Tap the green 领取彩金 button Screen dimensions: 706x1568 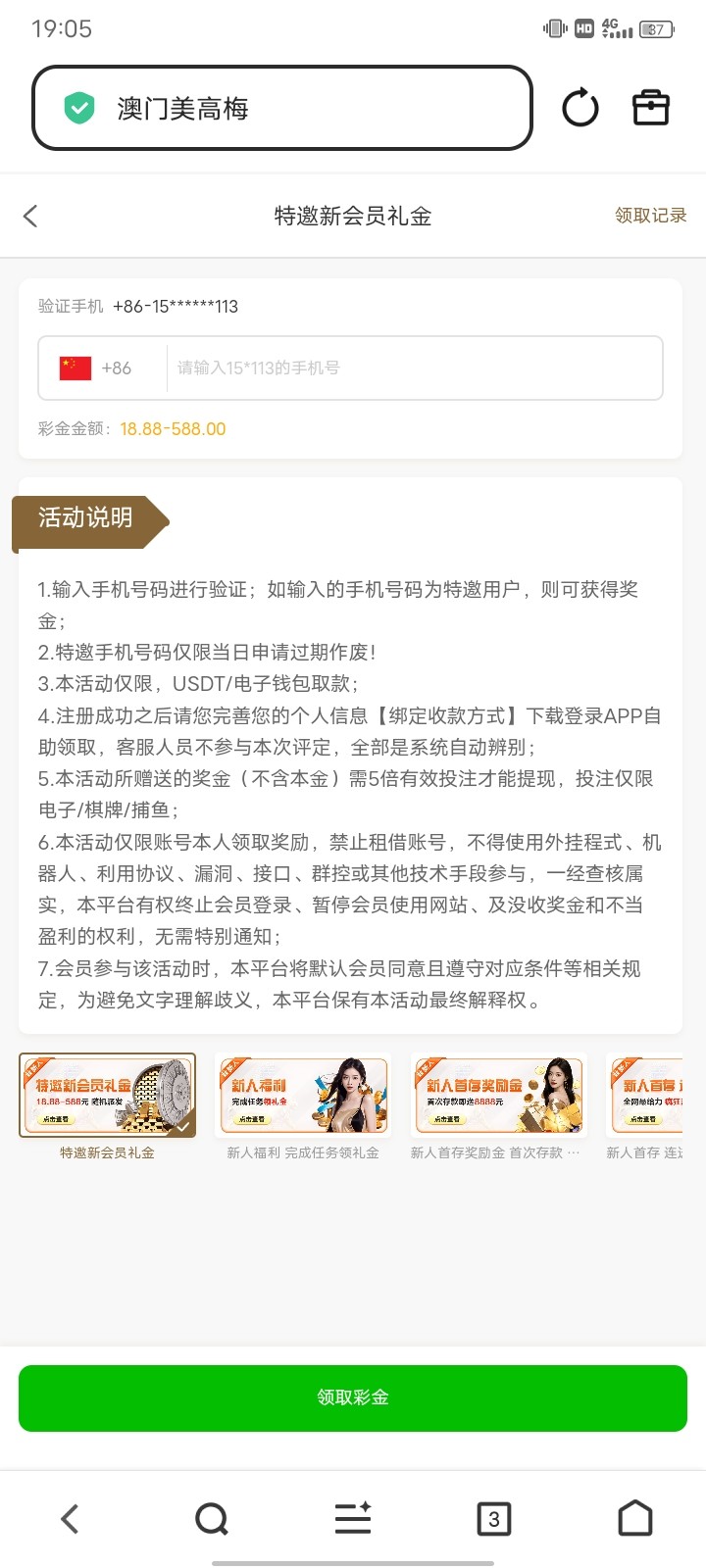[x=353, y=1397]
